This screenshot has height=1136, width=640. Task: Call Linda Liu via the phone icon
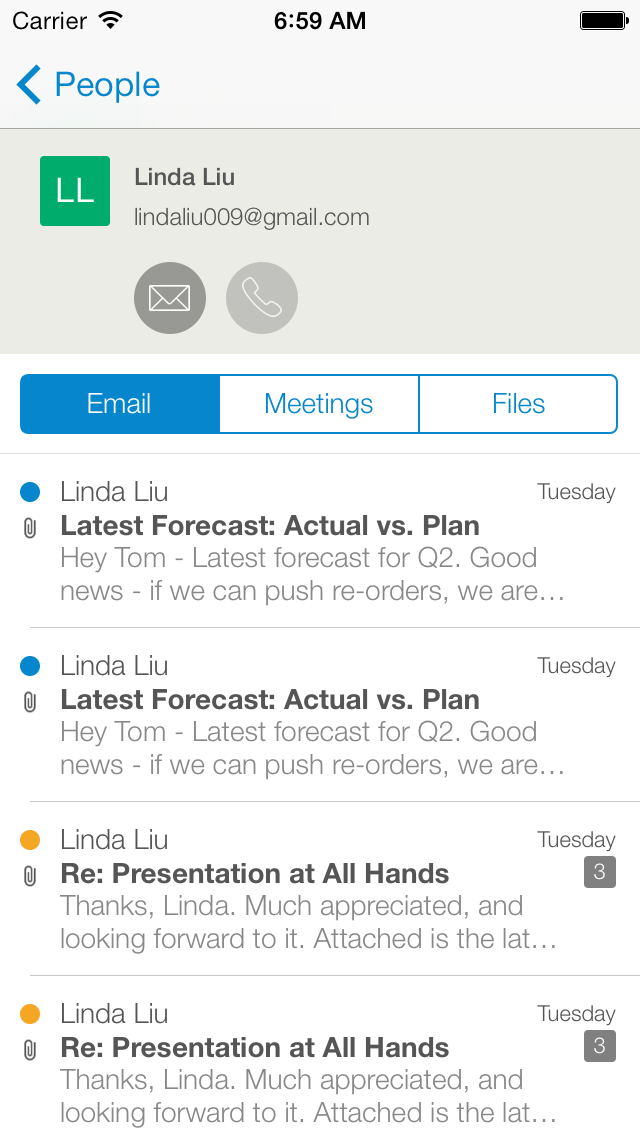click(262, 298)
